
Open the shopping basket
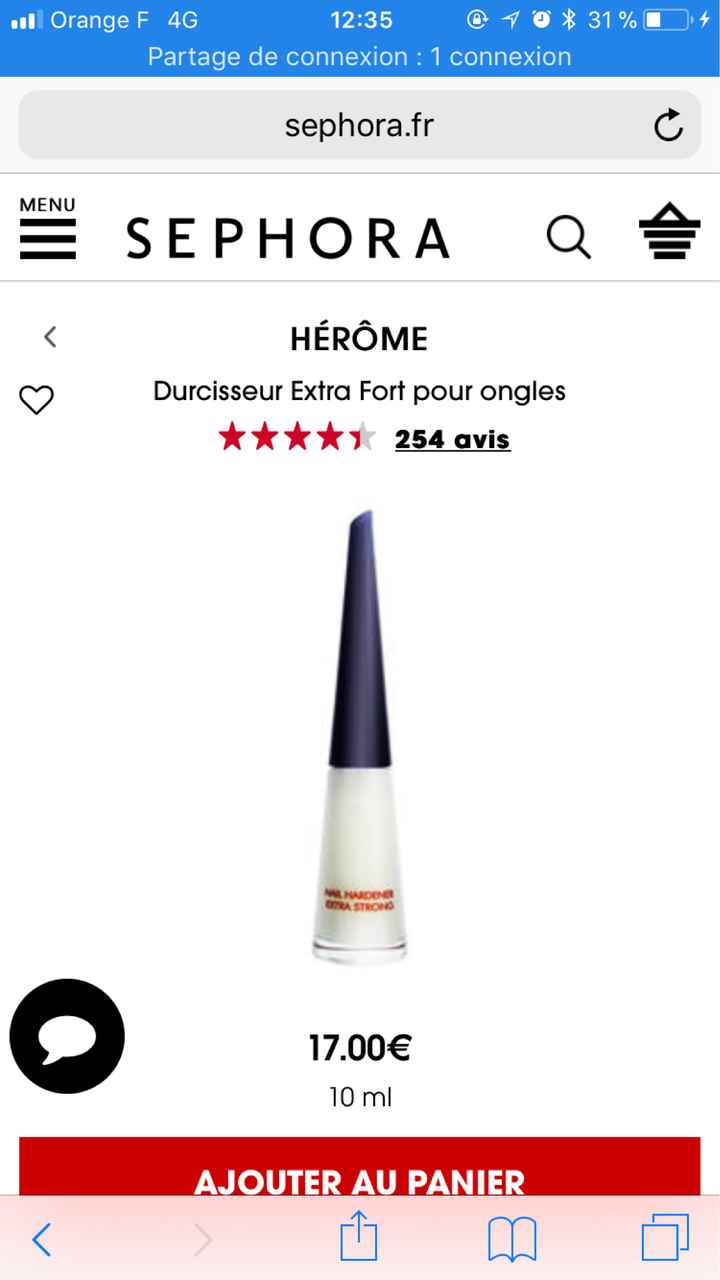coord(669,232)
